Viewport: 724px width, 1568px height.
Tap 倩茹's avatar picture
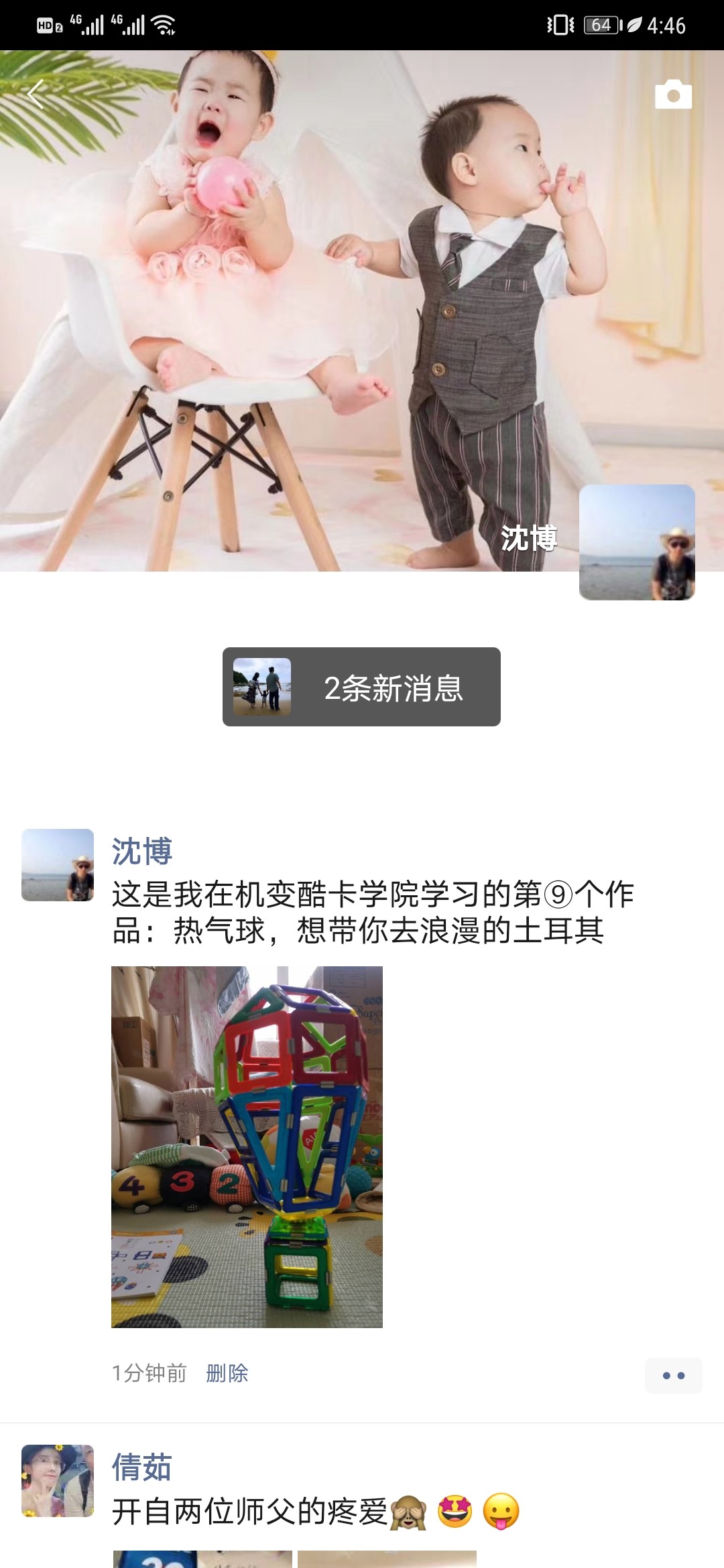click(x=58, y=1480)
